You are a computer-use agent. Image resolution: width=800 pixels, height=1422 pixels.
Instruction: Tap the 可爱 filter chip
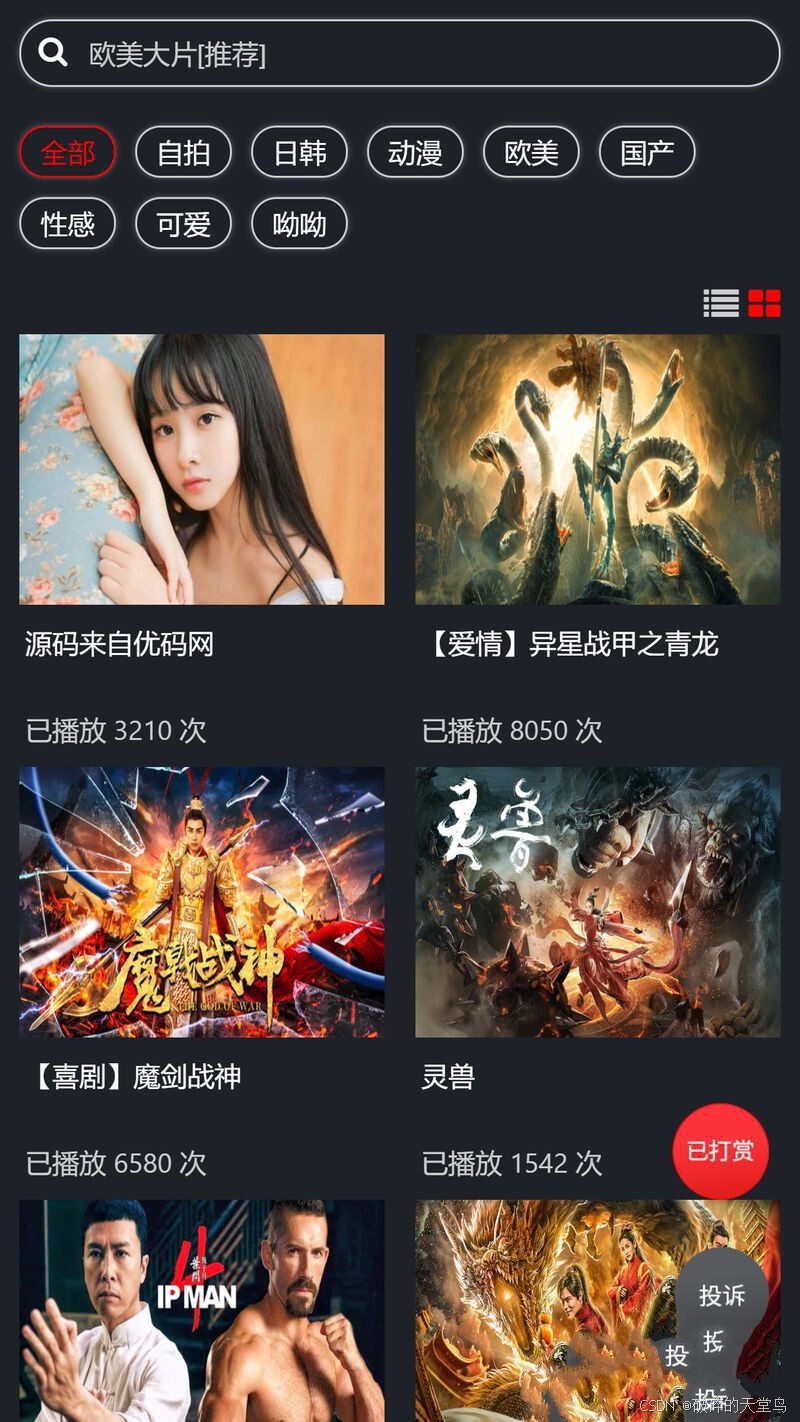[184, 224]
